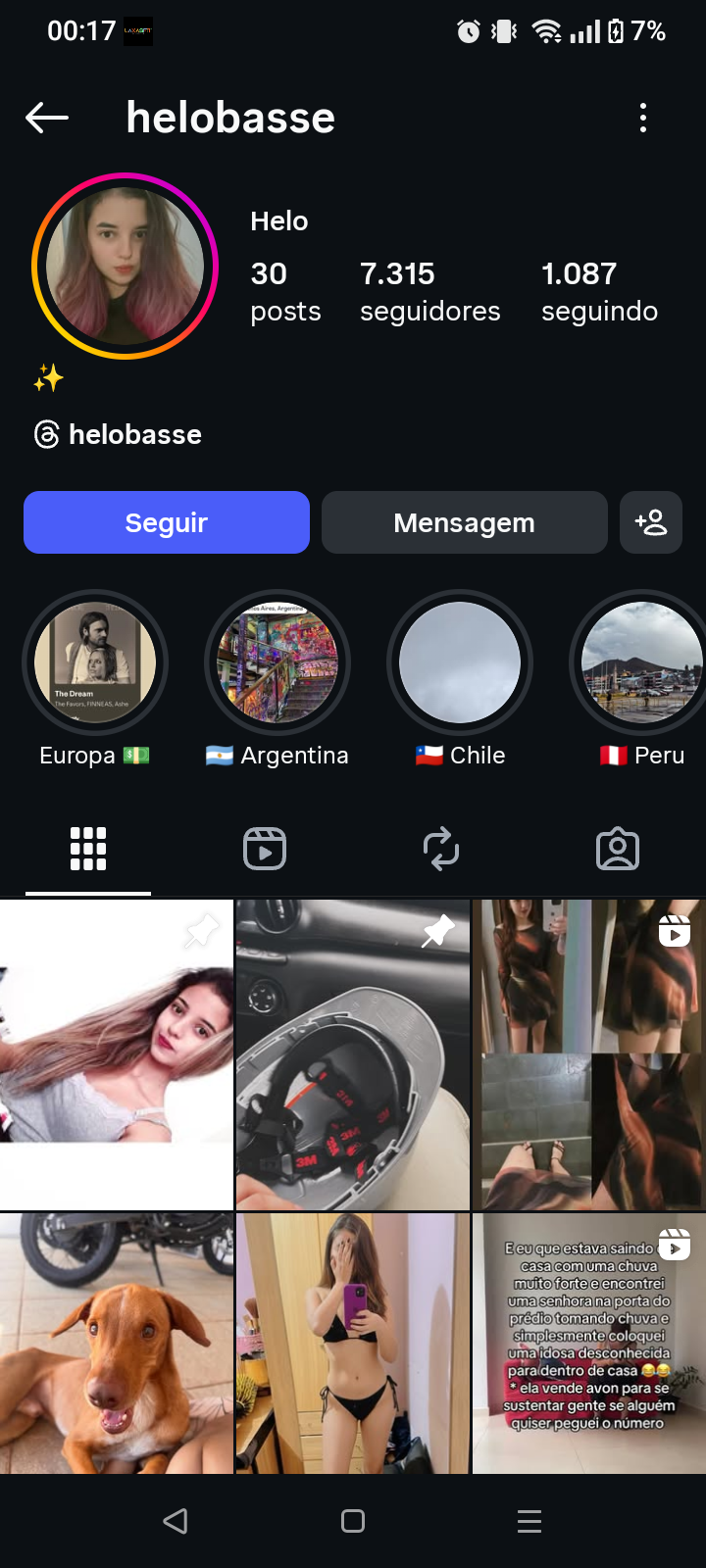Tap the system home button
Screen dimensions: 706x1568
pos(353,1521)
